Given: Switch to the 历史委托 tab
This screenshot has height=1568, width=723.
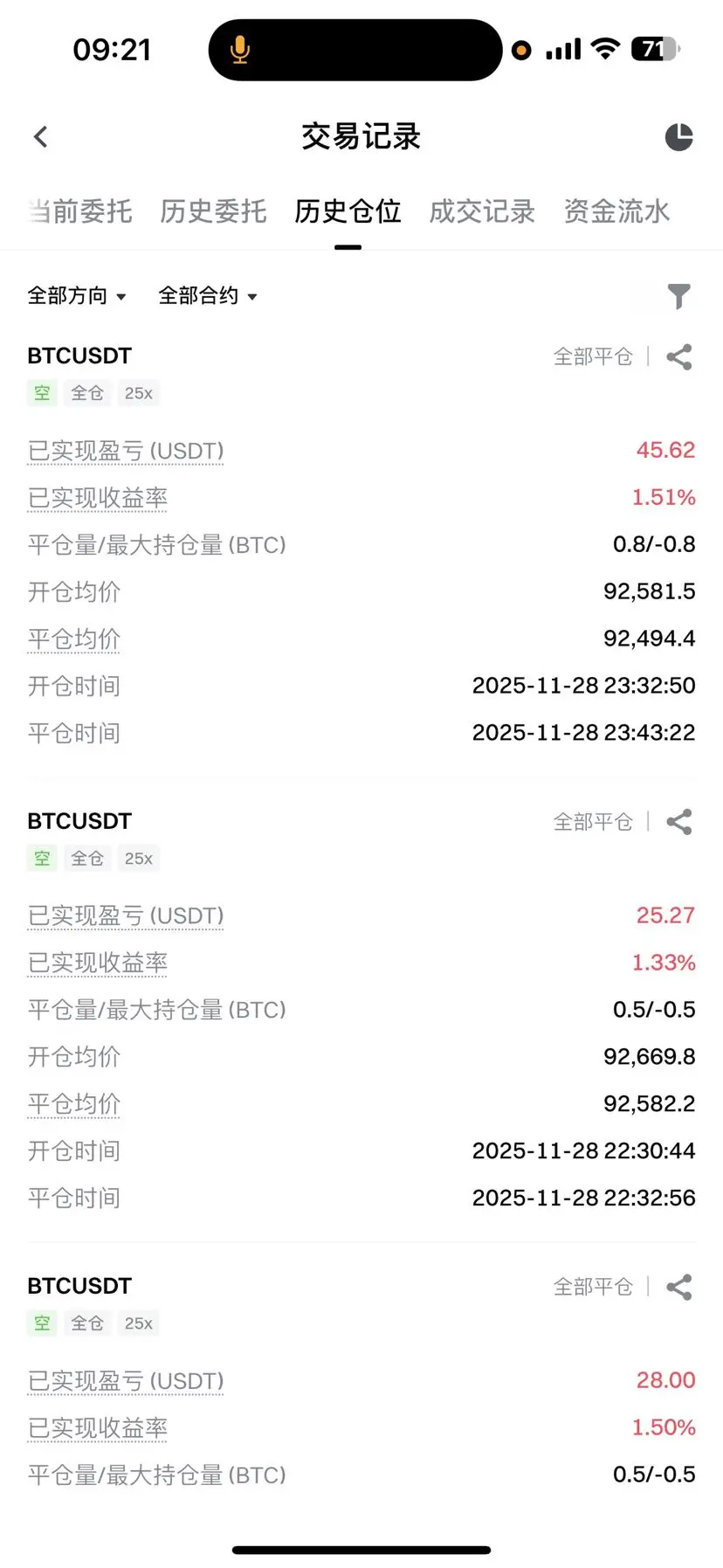Looking at the screenshot, I should tap(213, 211).
